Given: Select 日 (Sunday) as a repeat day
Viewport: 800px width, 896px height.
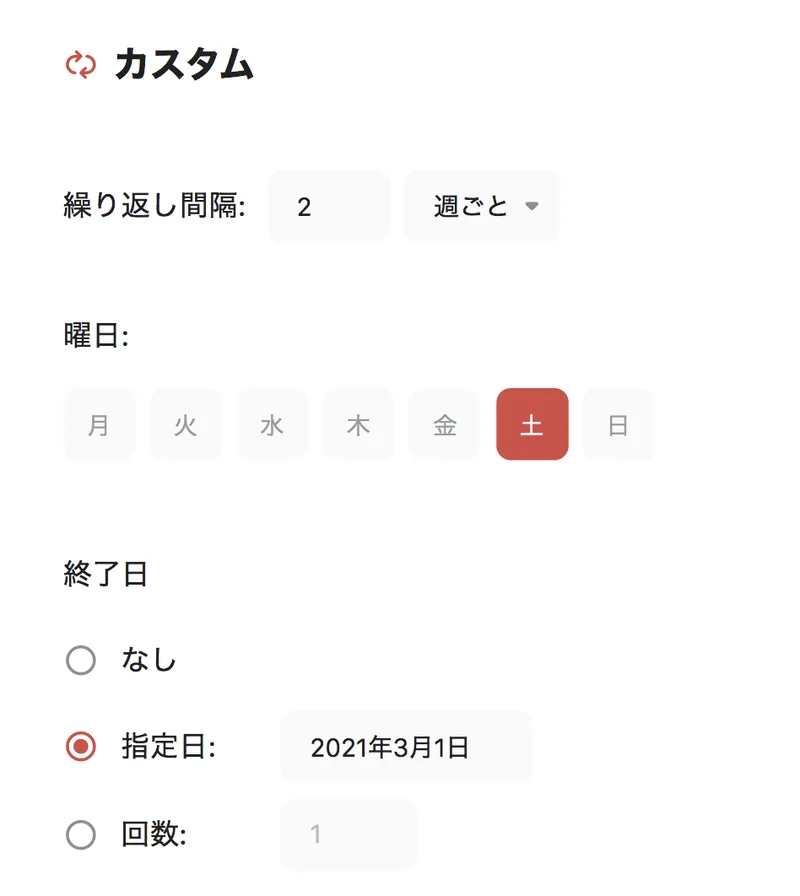Looking at the screenshot, I should coord(618,425).
